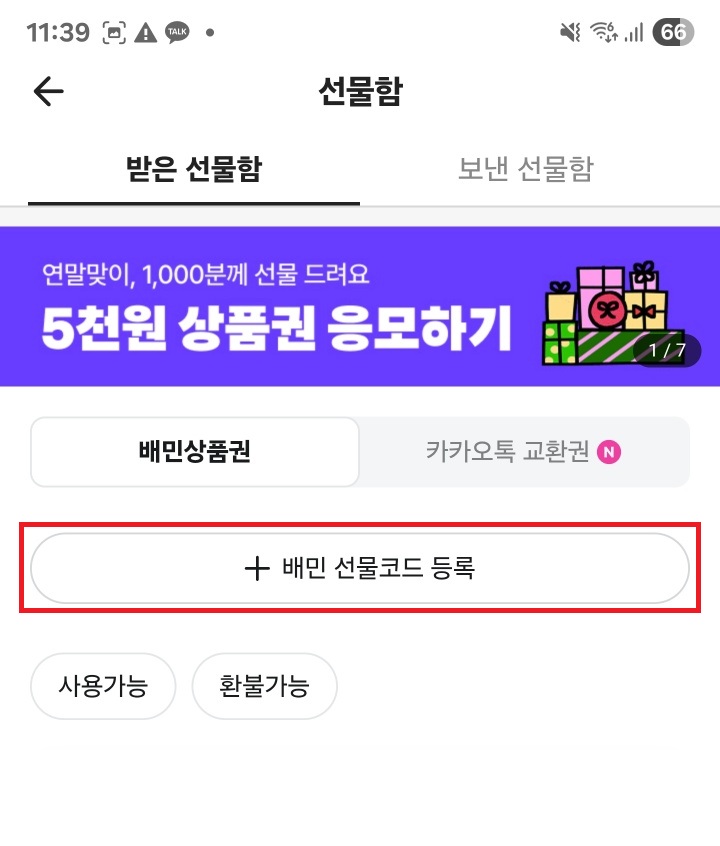
Task: Filter by 사용가능 chip
Action: pos(103,686)
